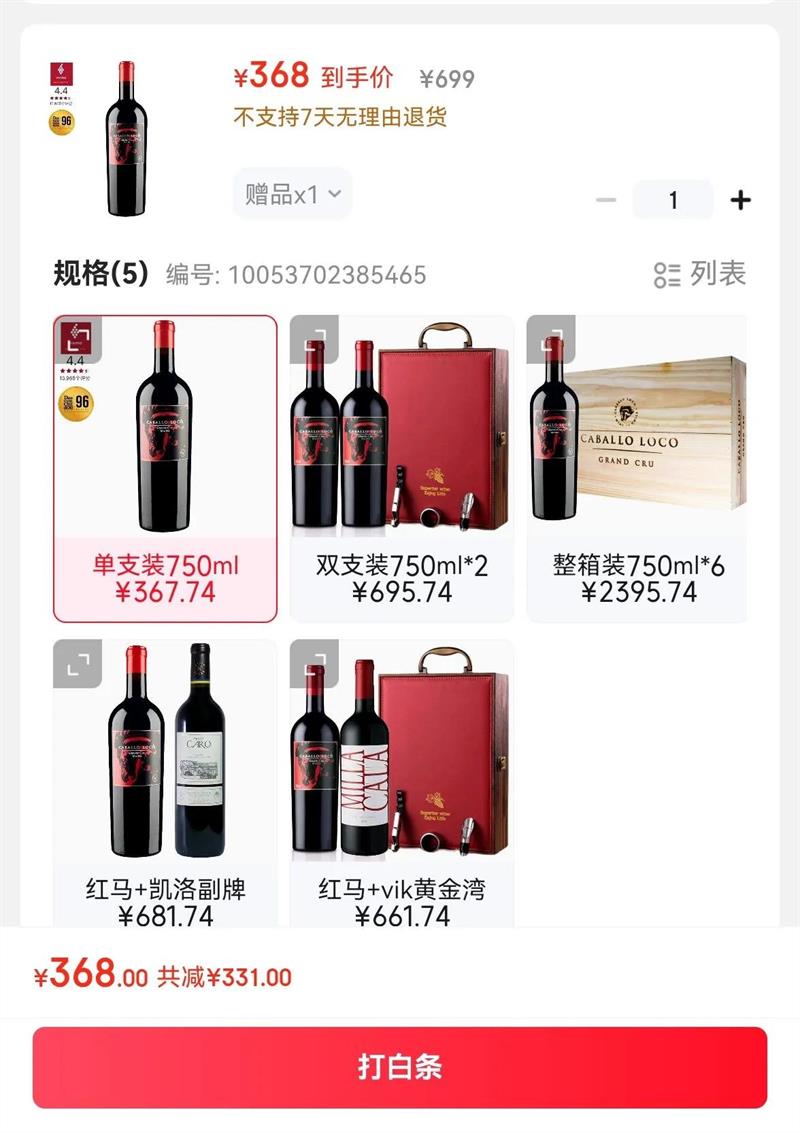Tap the quantity field showing 1
The height and width of the screenshot is (1133, 800).
click(673, 199)
